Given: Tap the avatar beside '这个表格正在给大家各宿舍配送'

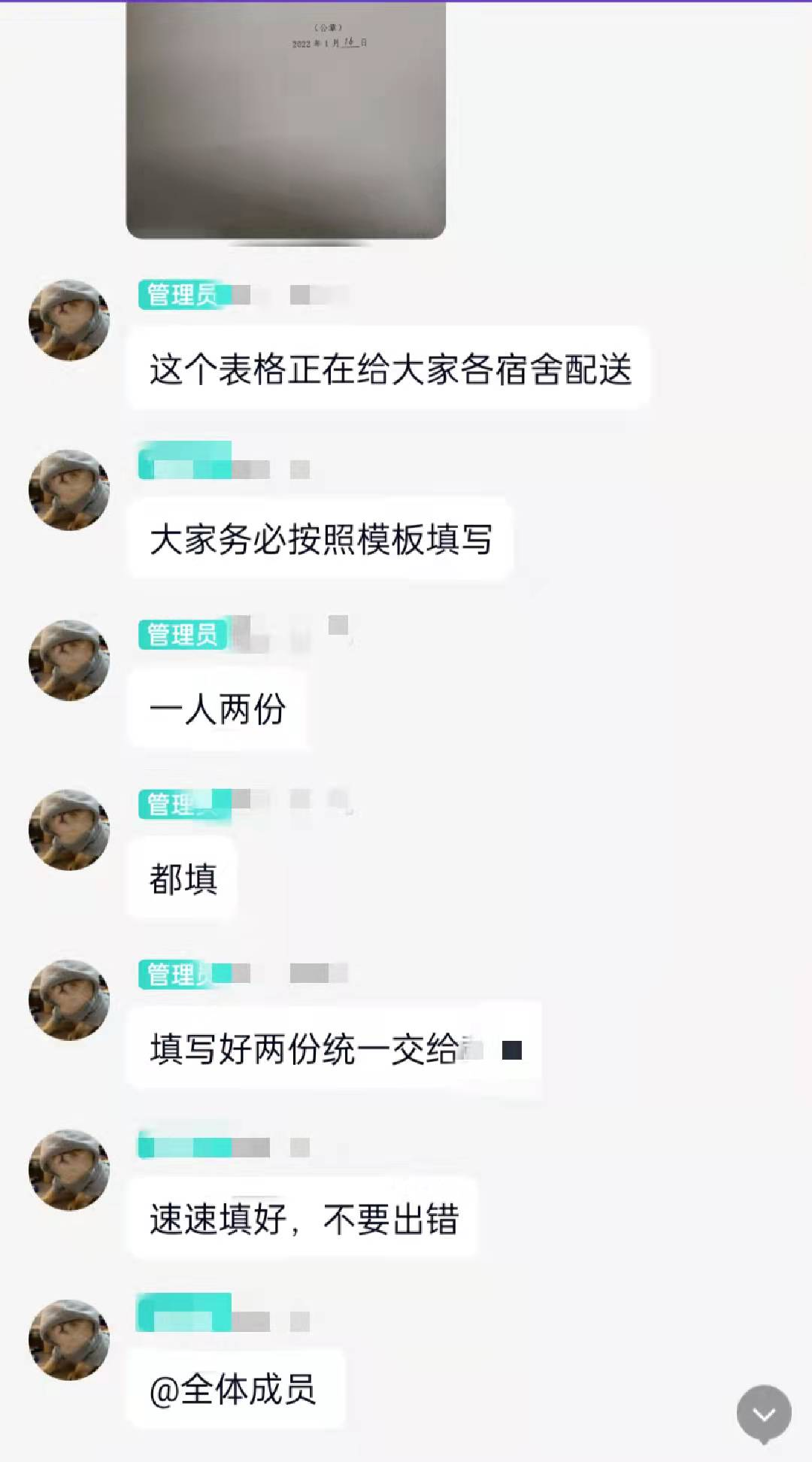Looking at the screenshot, I should pos(69,320).
